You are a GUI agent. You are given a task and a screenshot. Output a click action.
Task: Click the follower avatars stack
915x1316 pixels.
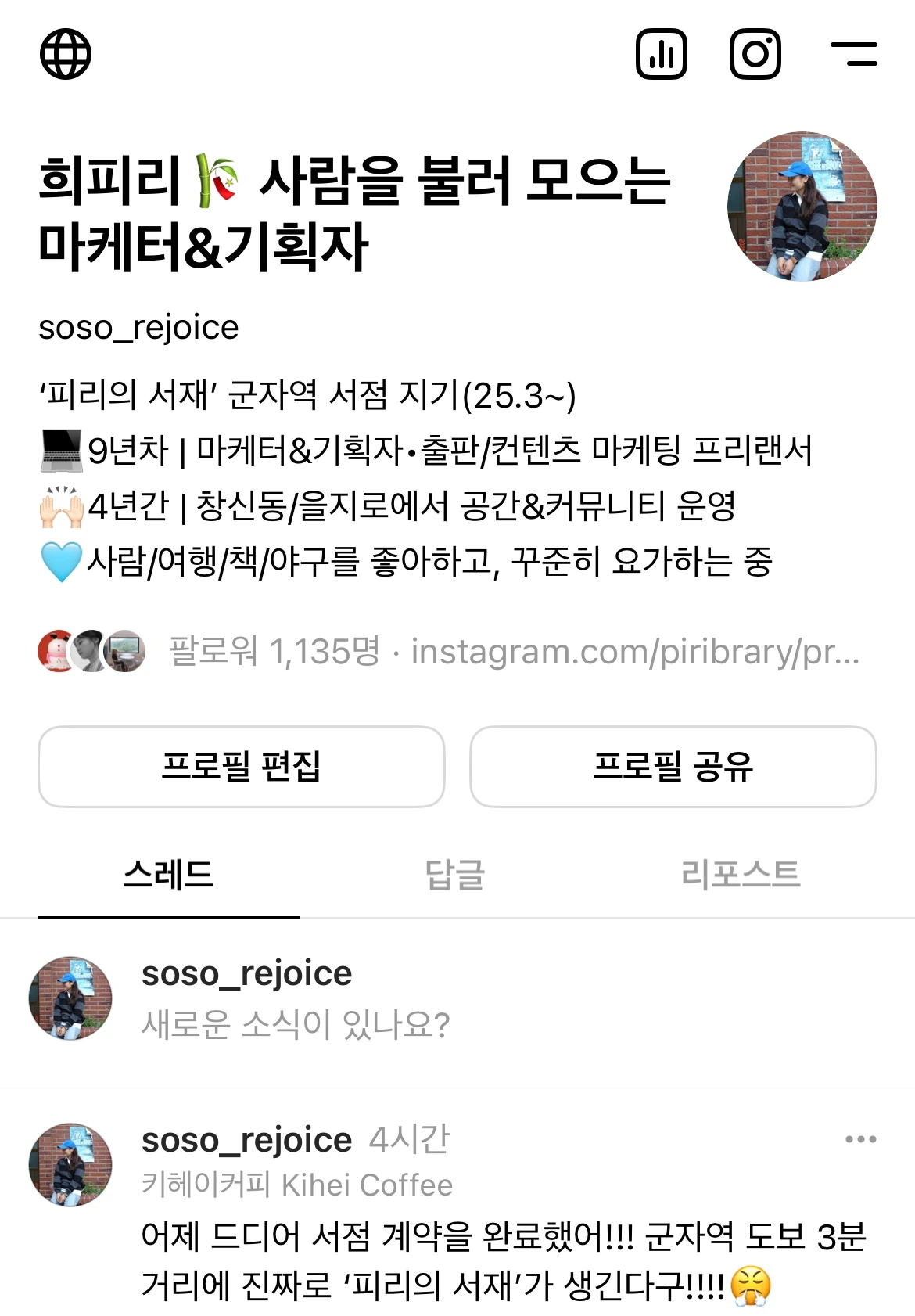(x=92, y=651)
